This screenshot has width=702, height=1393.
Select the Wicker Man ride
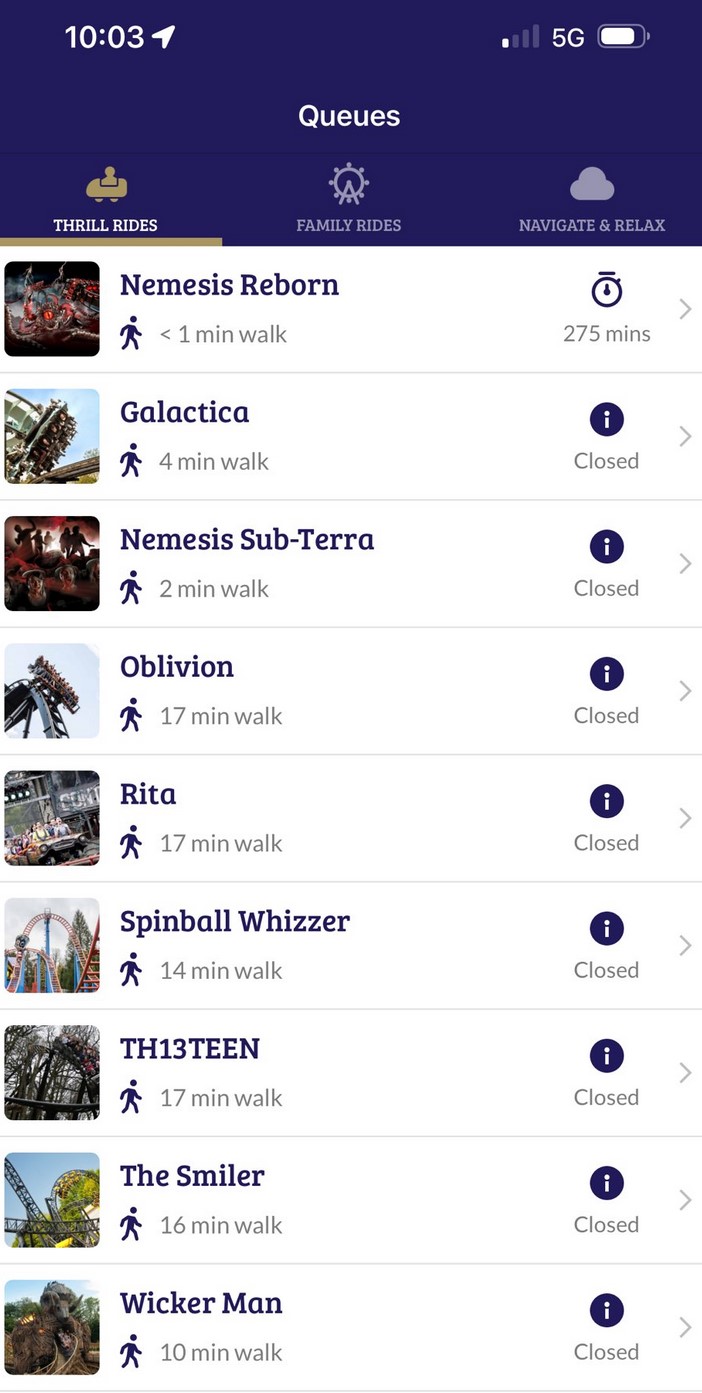click(350, 1326)
